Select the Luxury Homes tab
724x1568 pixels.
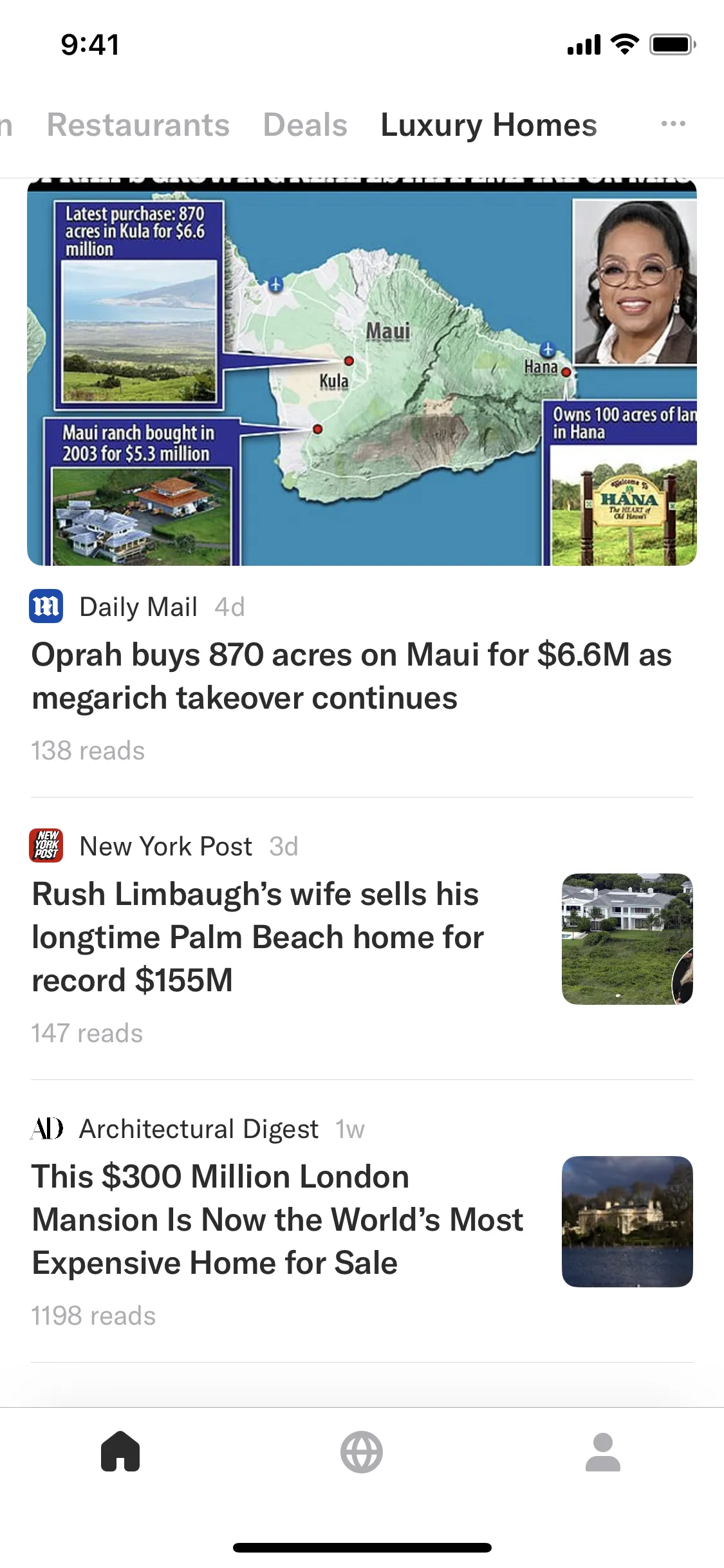[488, 125]
